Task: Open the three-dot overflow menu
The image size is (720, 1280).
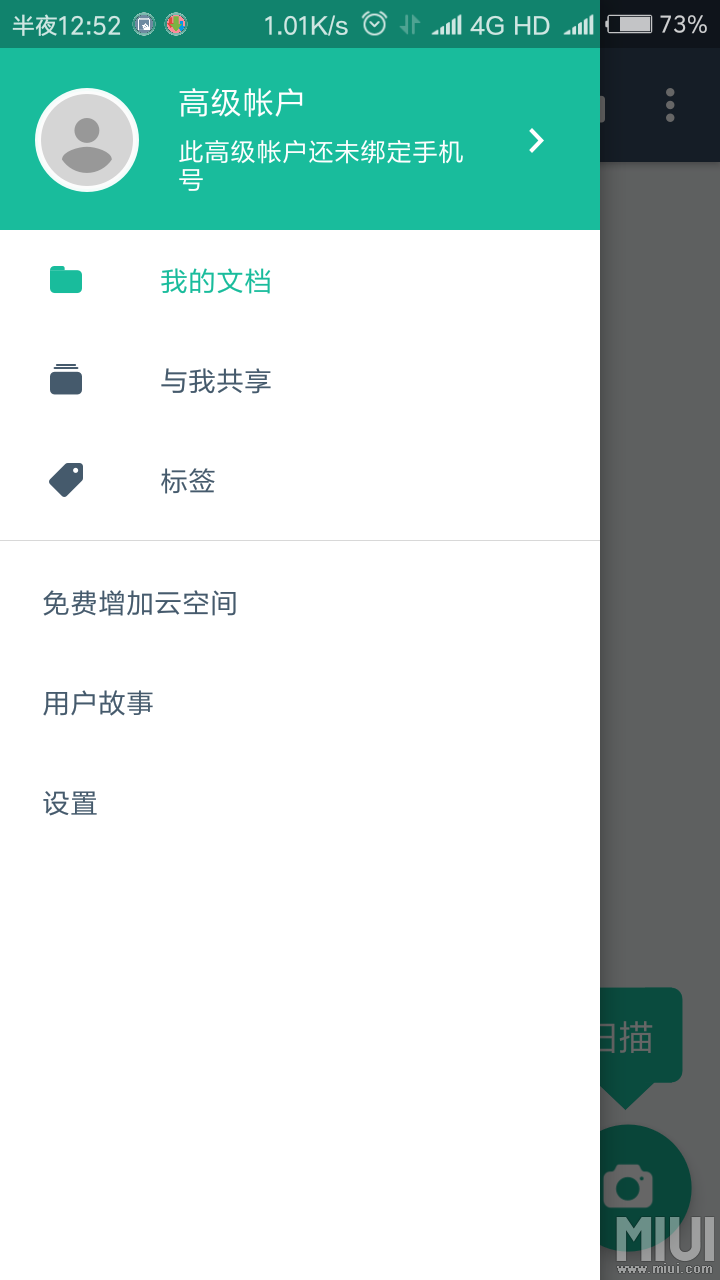Action: 670,105
